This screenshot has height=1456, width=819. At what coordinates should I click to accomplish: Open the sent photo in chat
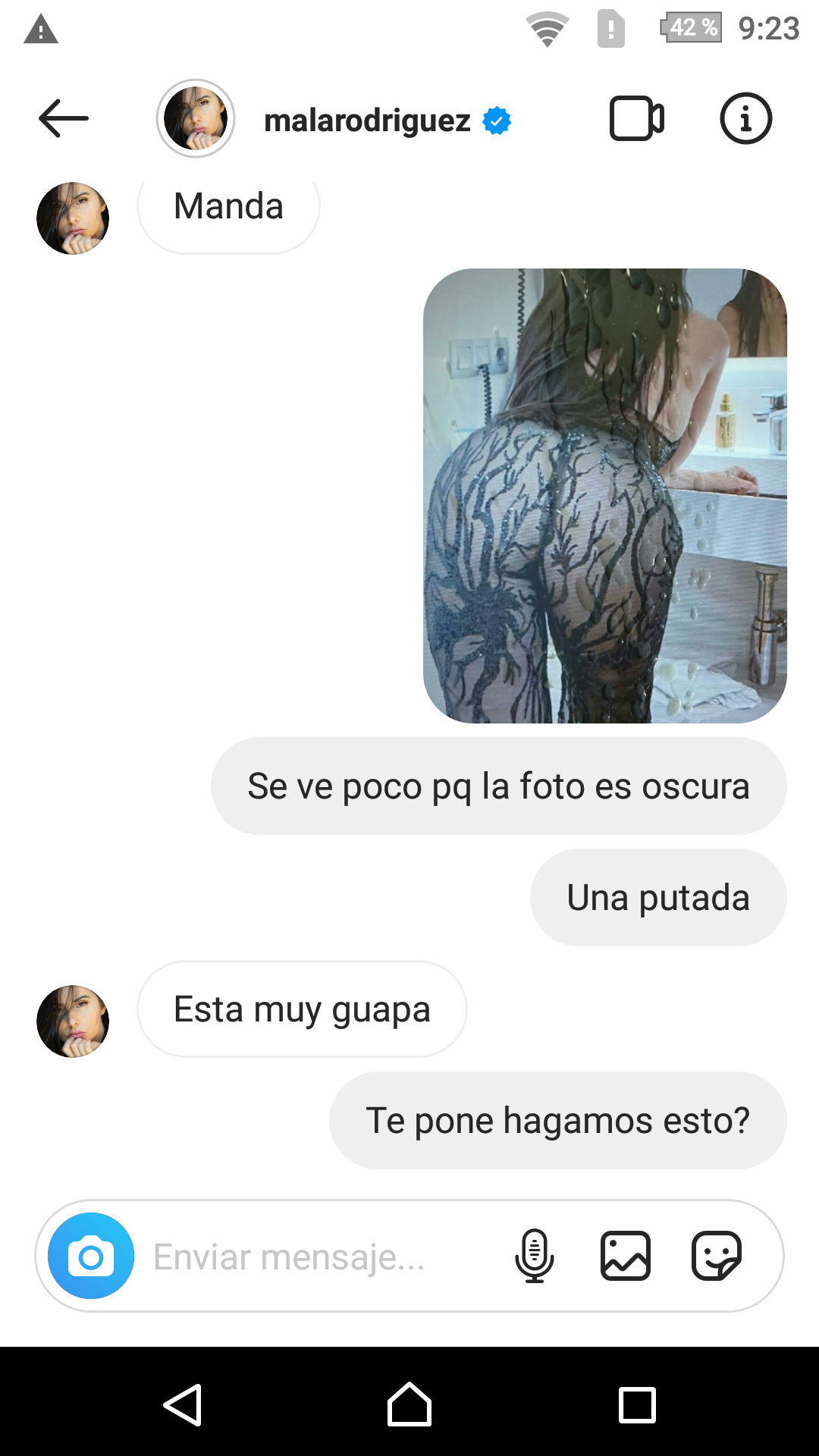click(x=605, y=495)
